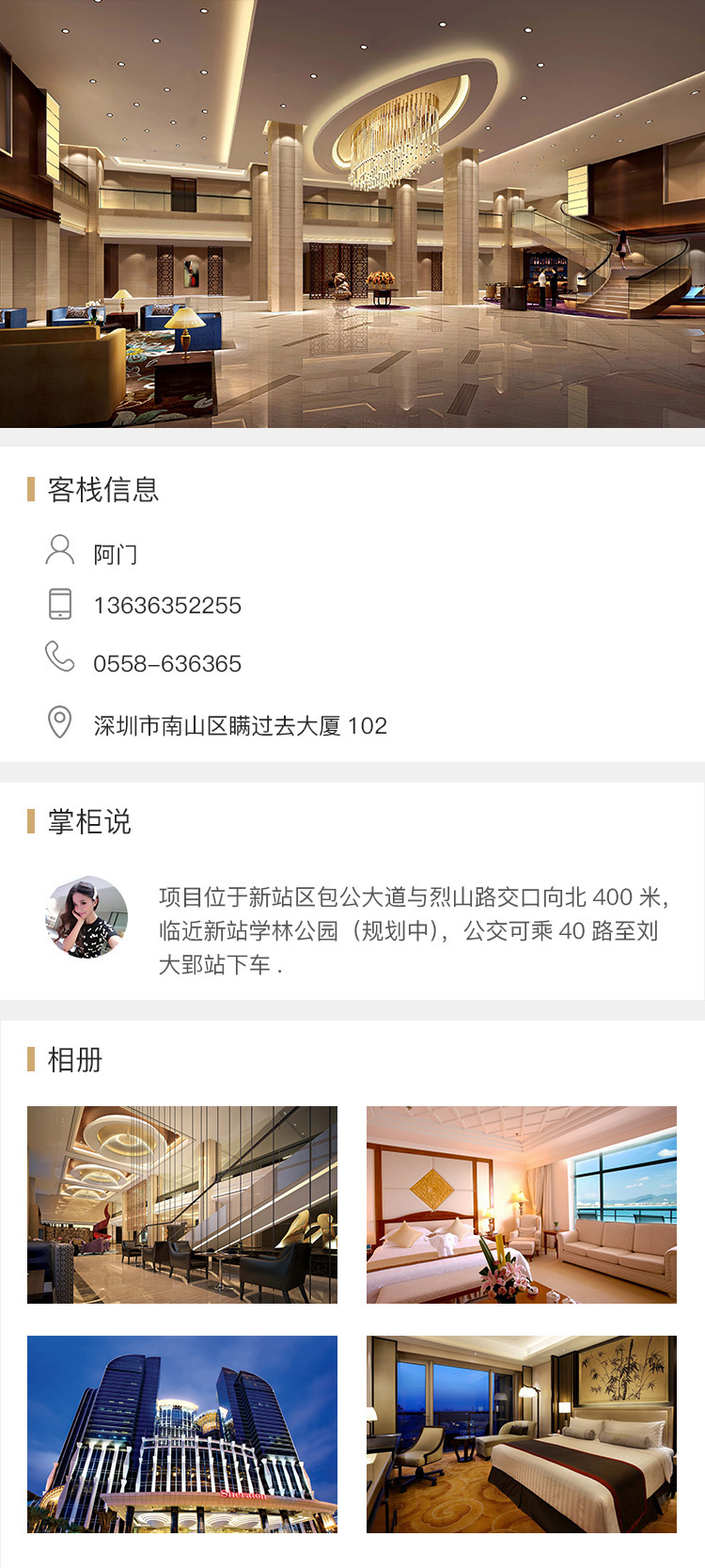View the sea-view suite album photo
Viewport: 705px width, 1568px height.
[521, 1204]
